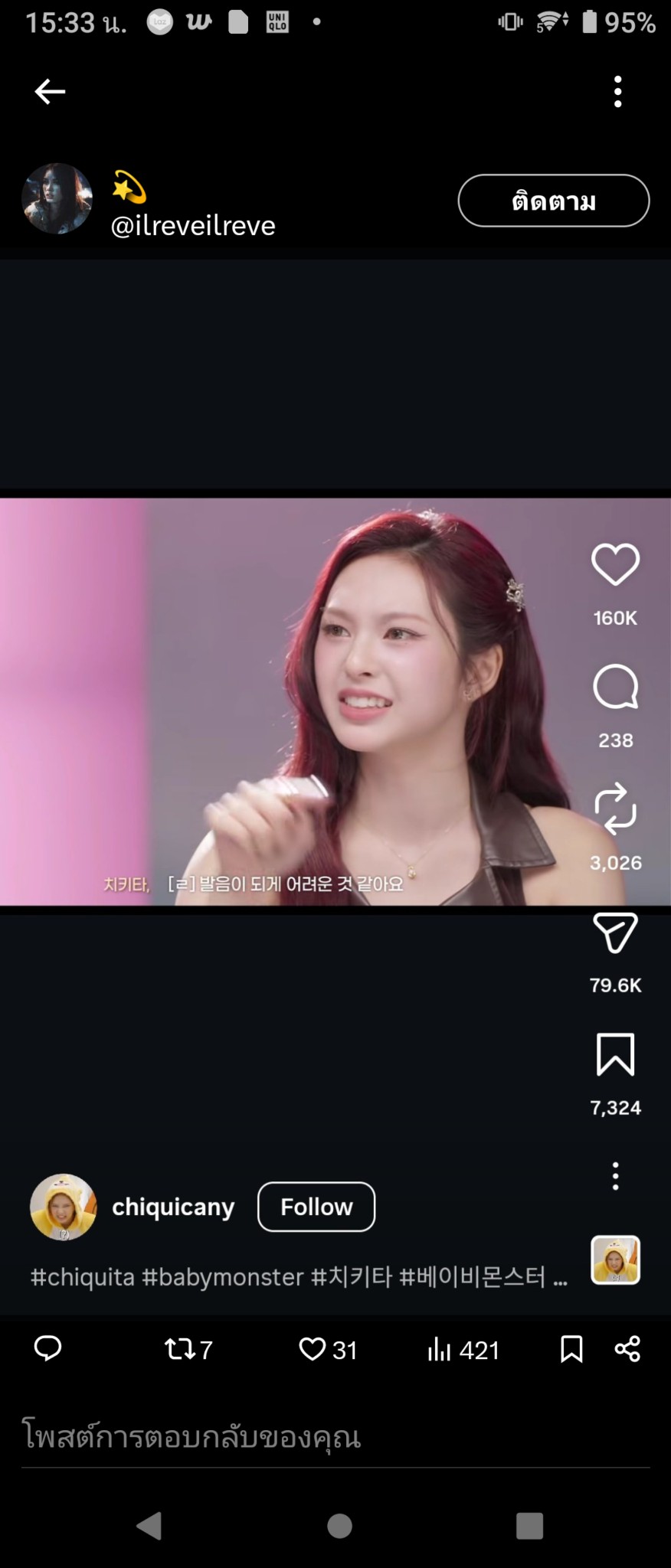Share the post via the bottom share icon
Viewport: 671px width, 1568px height.
click(627, 1349)
